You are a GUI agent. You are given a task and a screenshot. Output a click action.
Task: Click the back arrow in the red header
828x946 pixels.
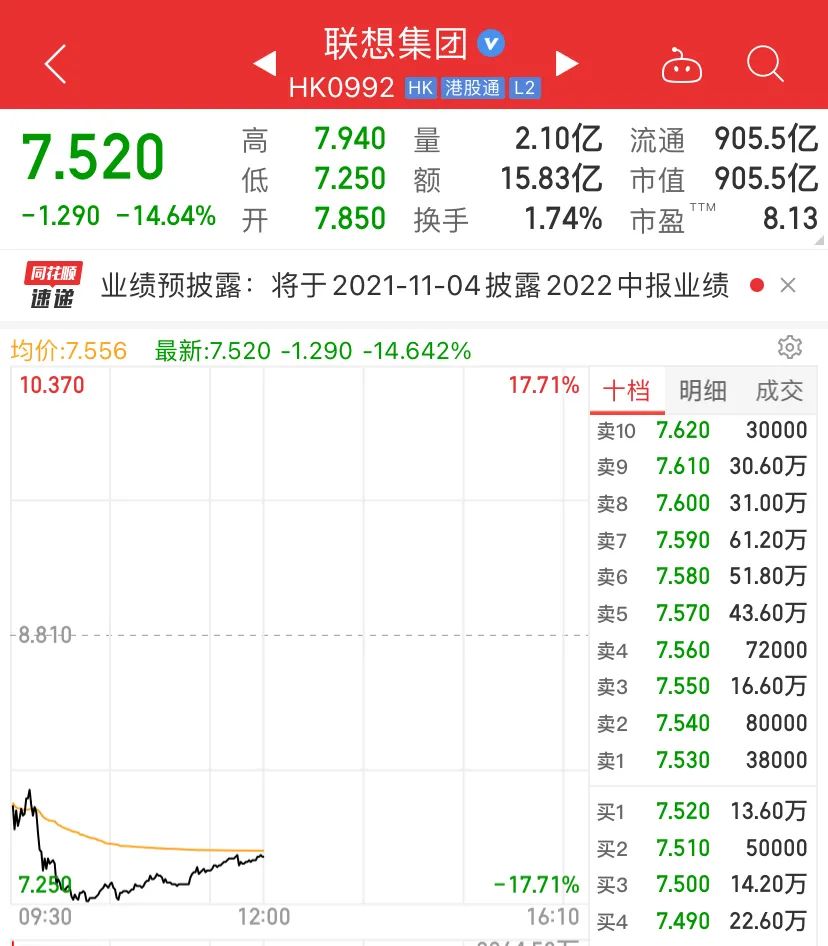(x=52, y=63)
